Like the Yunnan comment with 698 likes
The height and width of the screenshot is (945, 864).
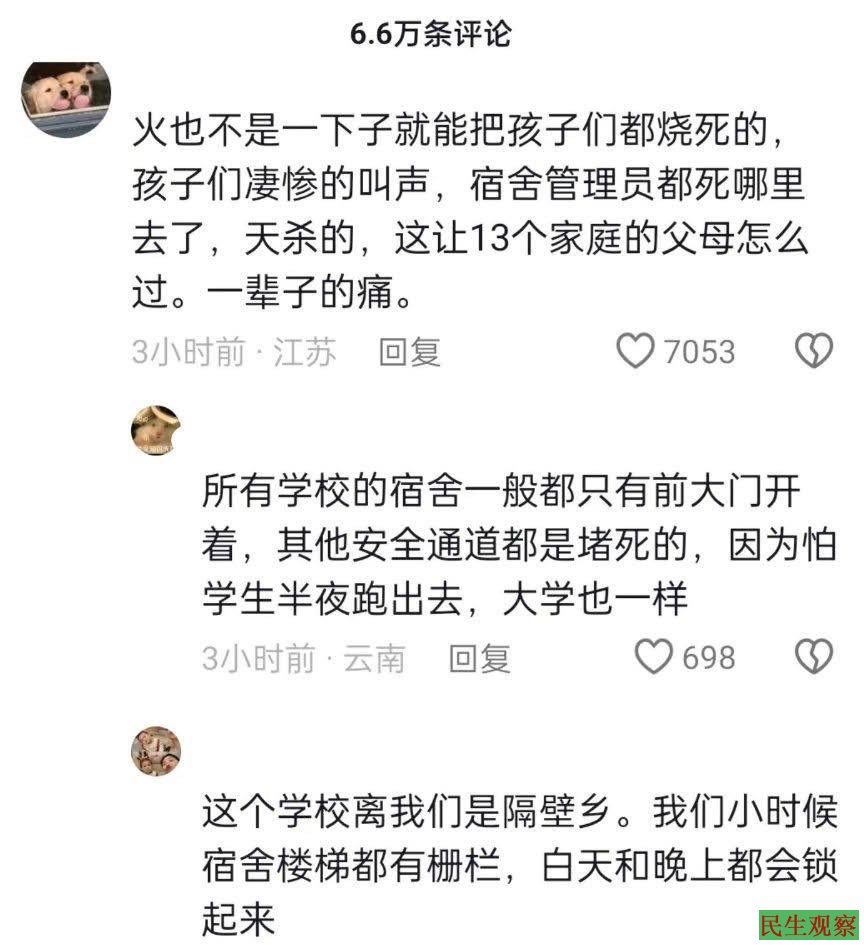coord(655,657)
